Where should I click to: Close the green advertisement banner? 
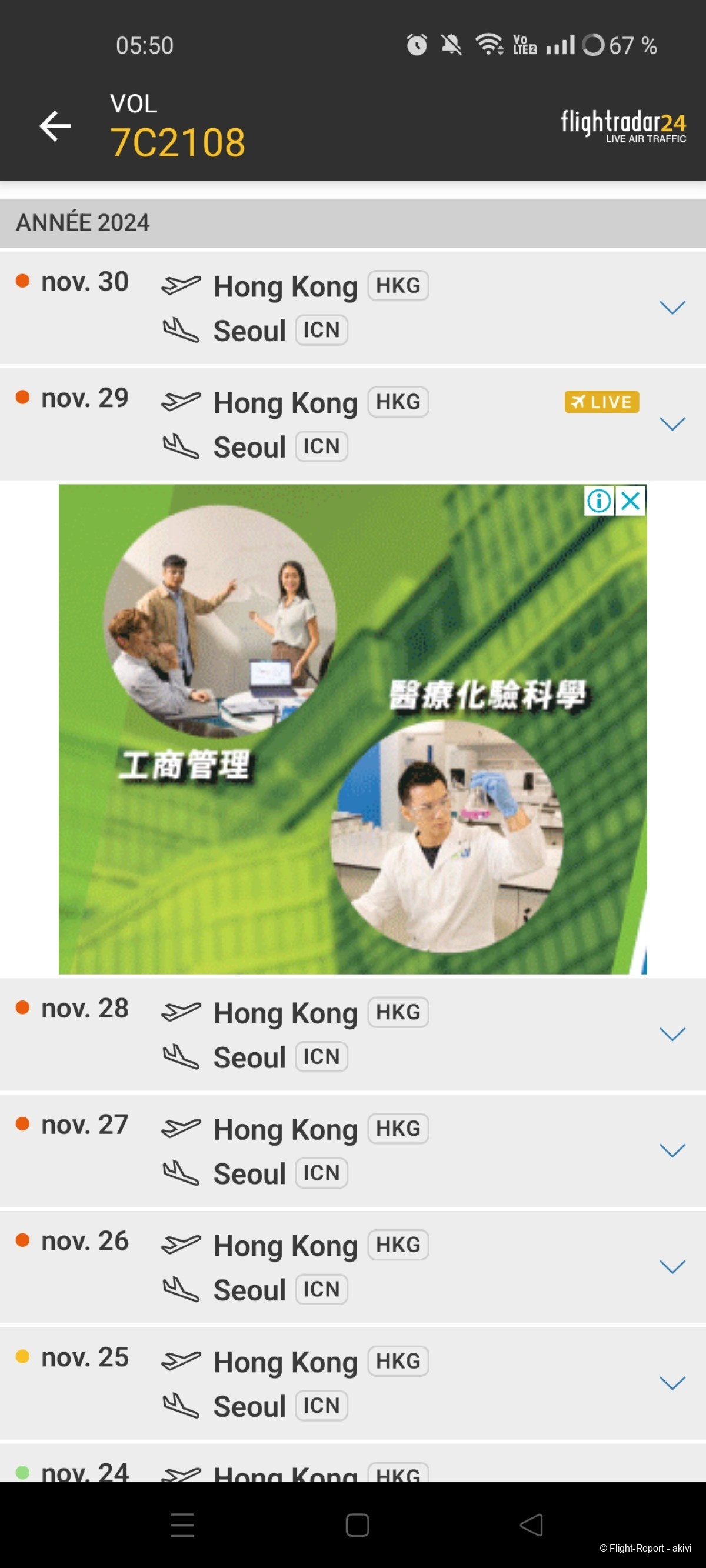(x=631, y=501)
